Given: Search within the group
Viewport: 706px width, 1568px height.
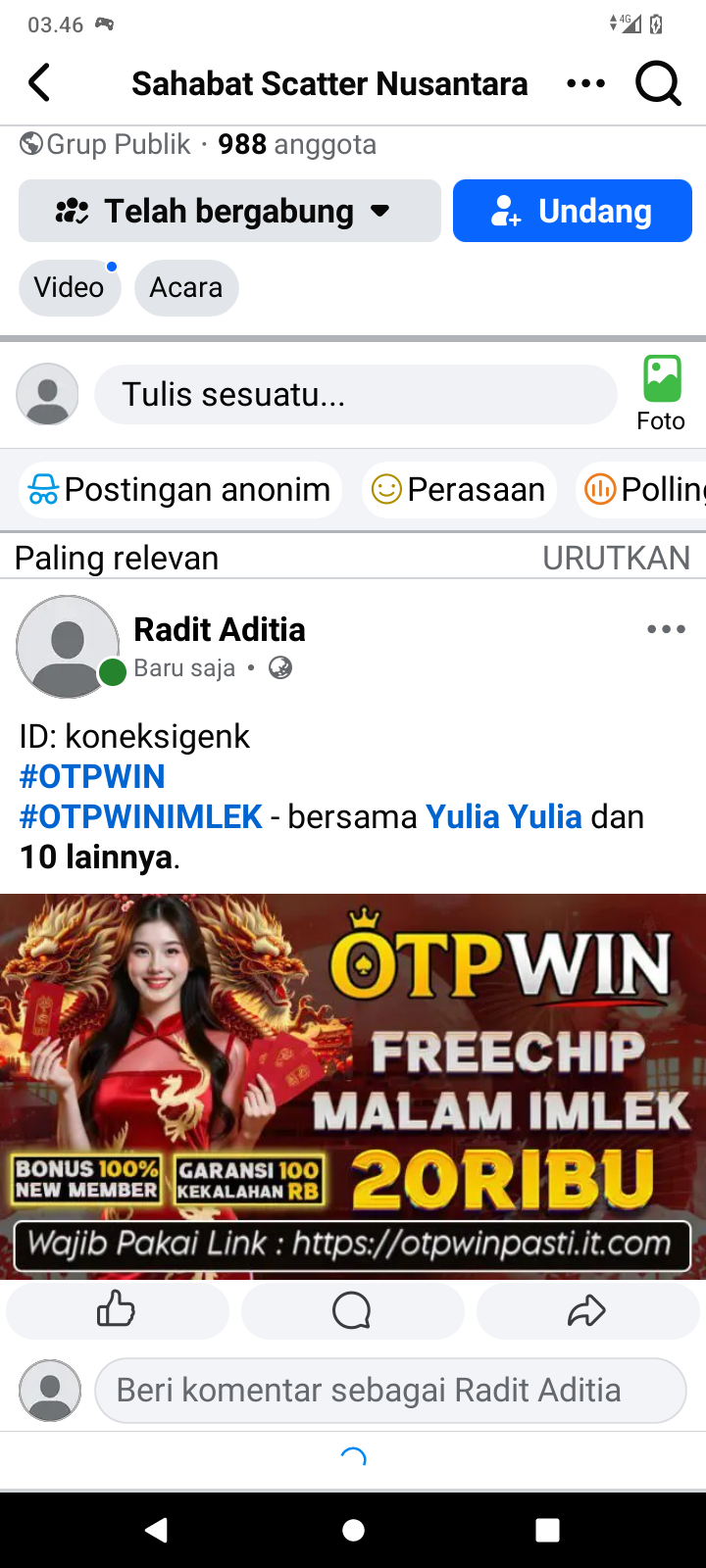Looking at the screenshot, I should click(658, 83).
